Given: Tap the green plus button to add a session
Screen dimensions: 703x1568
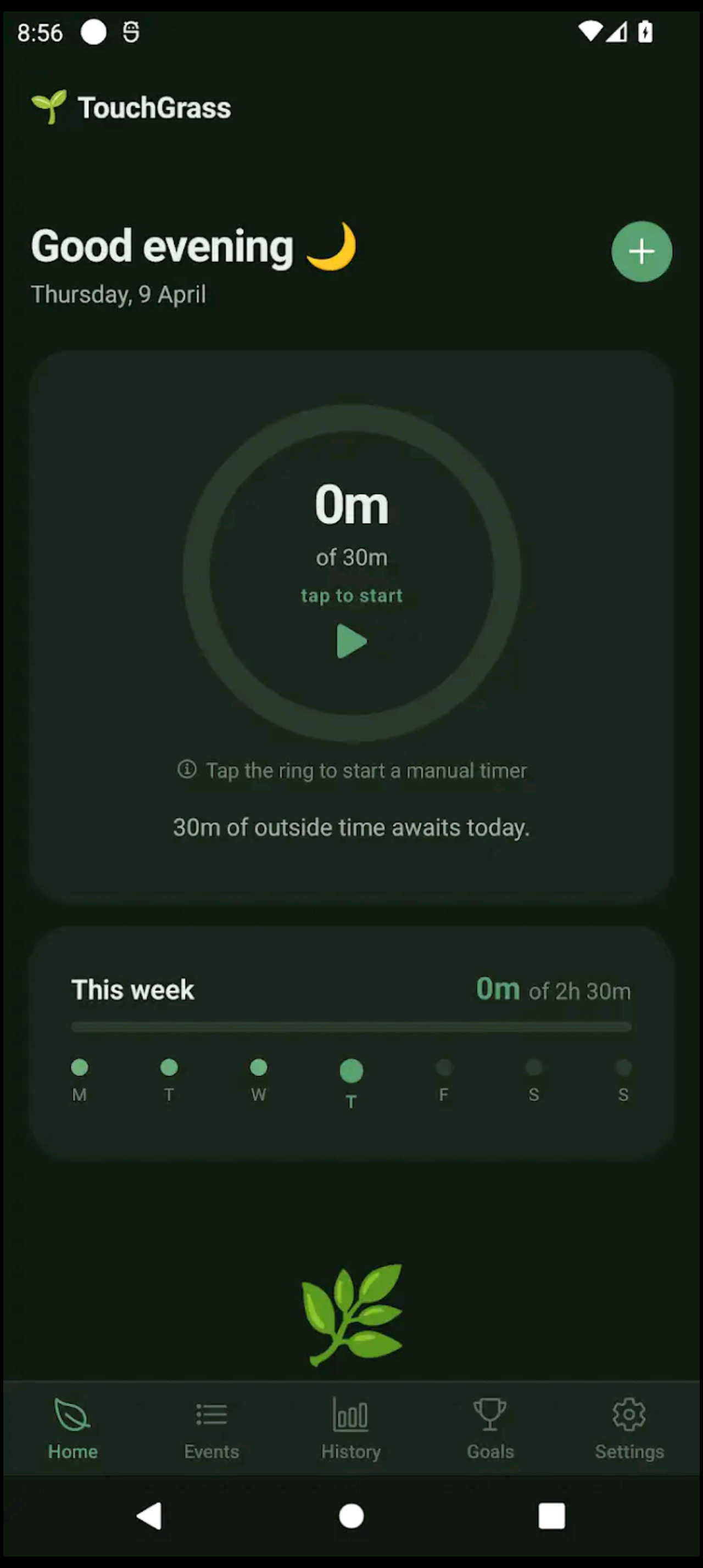Looking at the screenshot, I should (641, 251).
